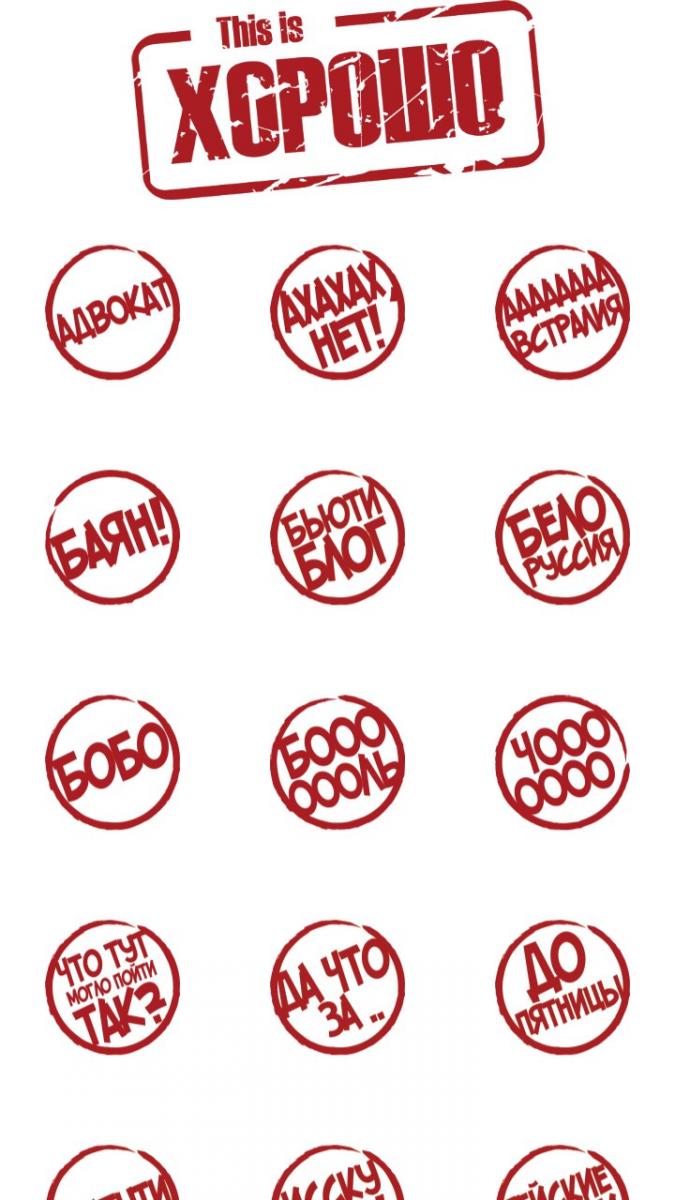Tap the АХАХАХ НЕТ! stamp
This screenshot has height=1200, width=675.
click(337, 312)
